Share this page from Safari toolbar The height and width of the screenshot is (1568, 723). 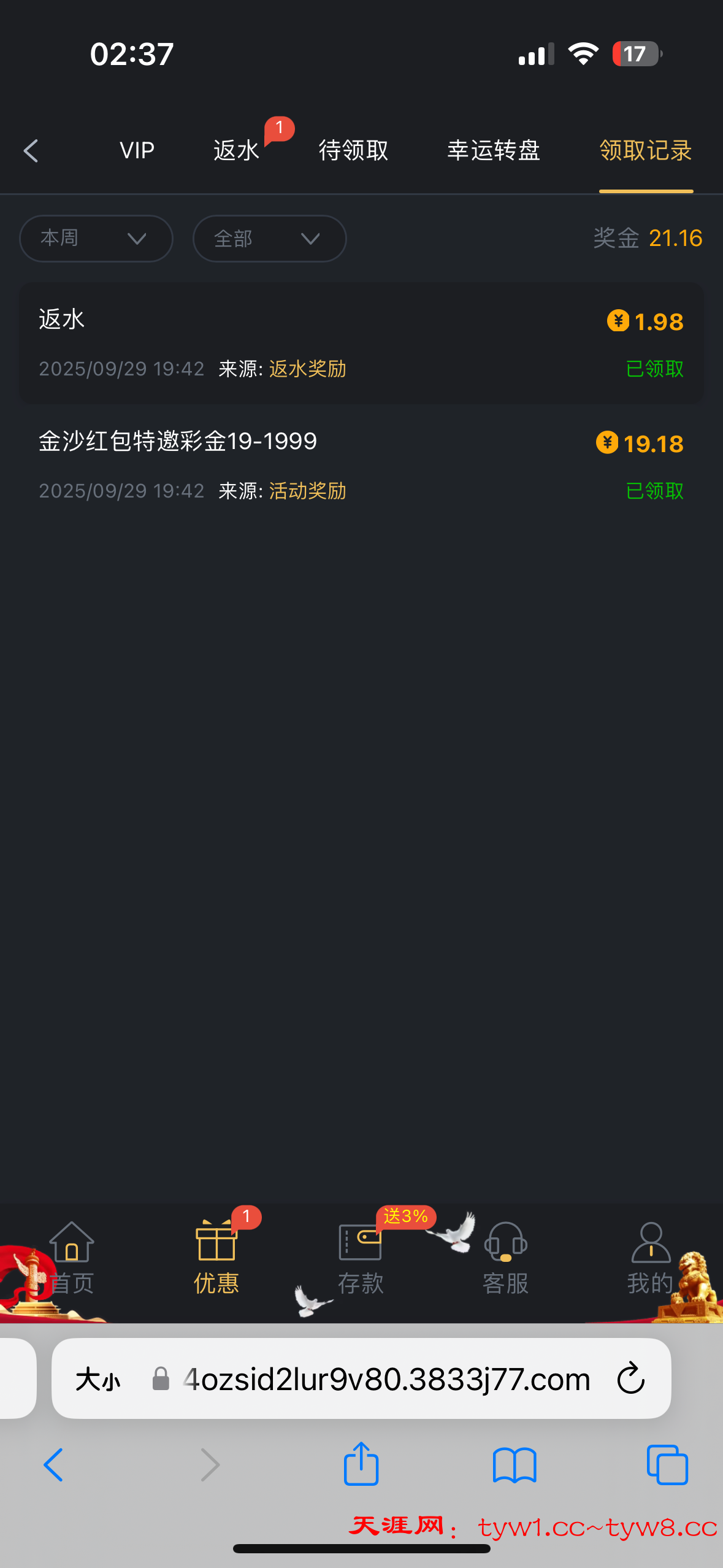click(361, 1465)
